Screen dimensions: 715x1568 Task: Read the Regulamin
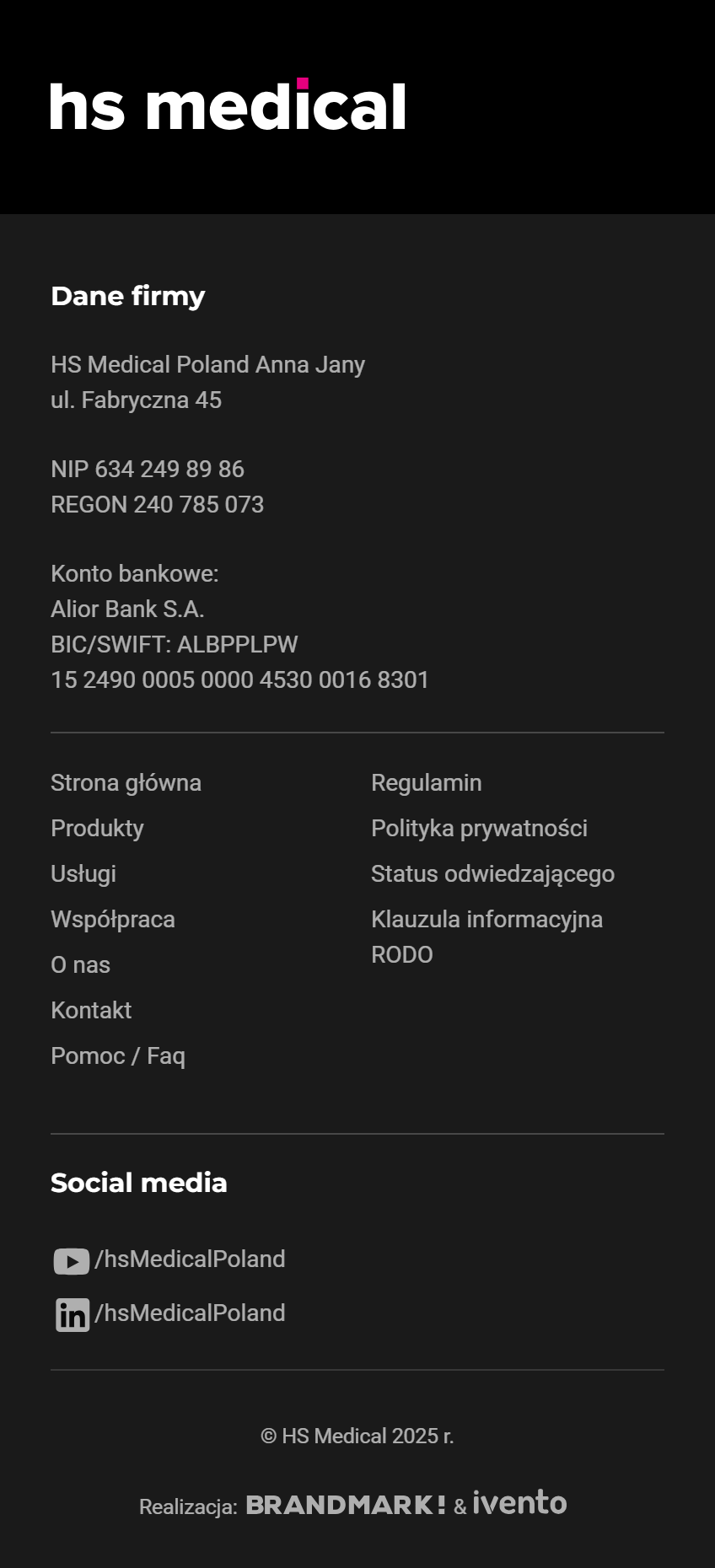coord(426,783)
